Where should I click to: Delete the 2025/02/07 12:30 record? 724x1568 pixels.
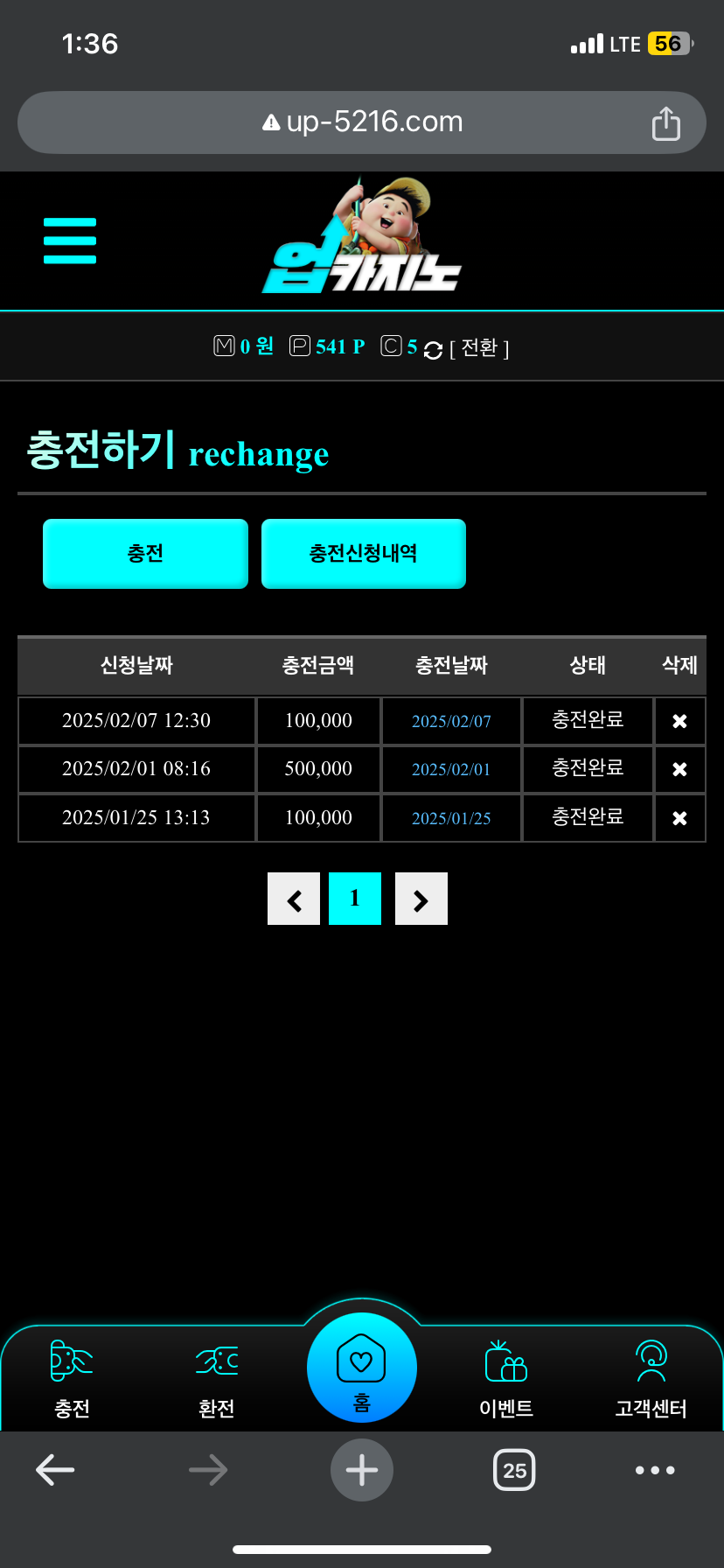click(x=679, y=721)
